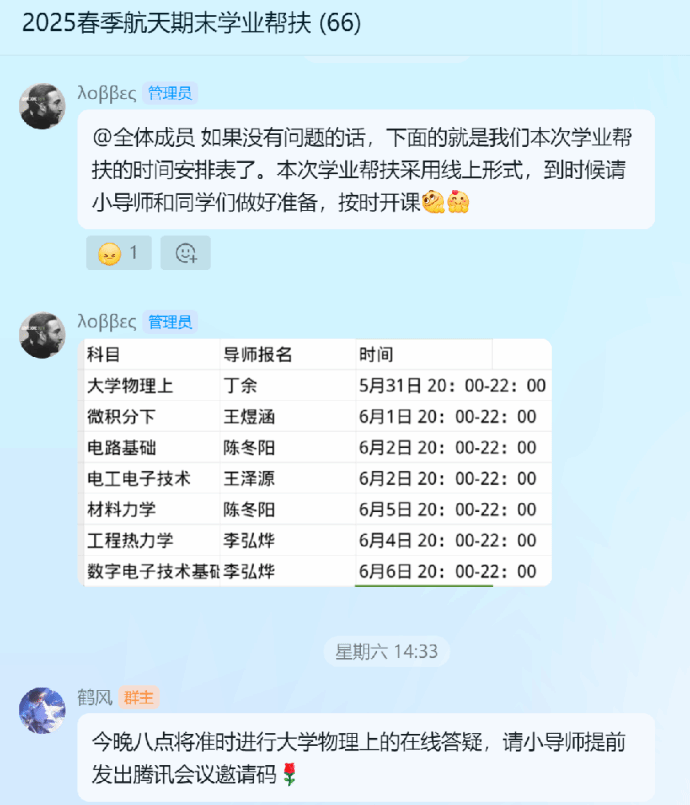Open λοββες's avatar above the schedule announcement

click(43, 106)
